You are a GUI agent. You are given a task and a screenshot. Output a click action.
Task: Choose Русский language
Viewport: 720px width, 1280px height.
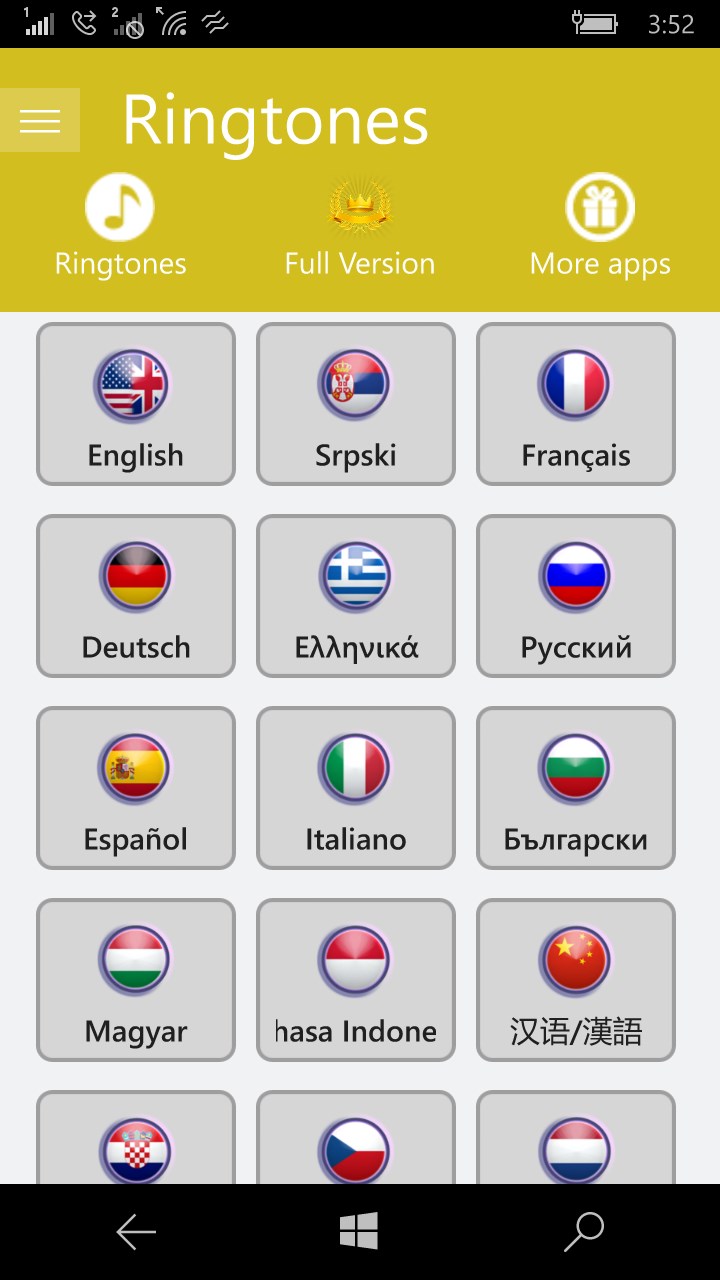coord(576,596)
